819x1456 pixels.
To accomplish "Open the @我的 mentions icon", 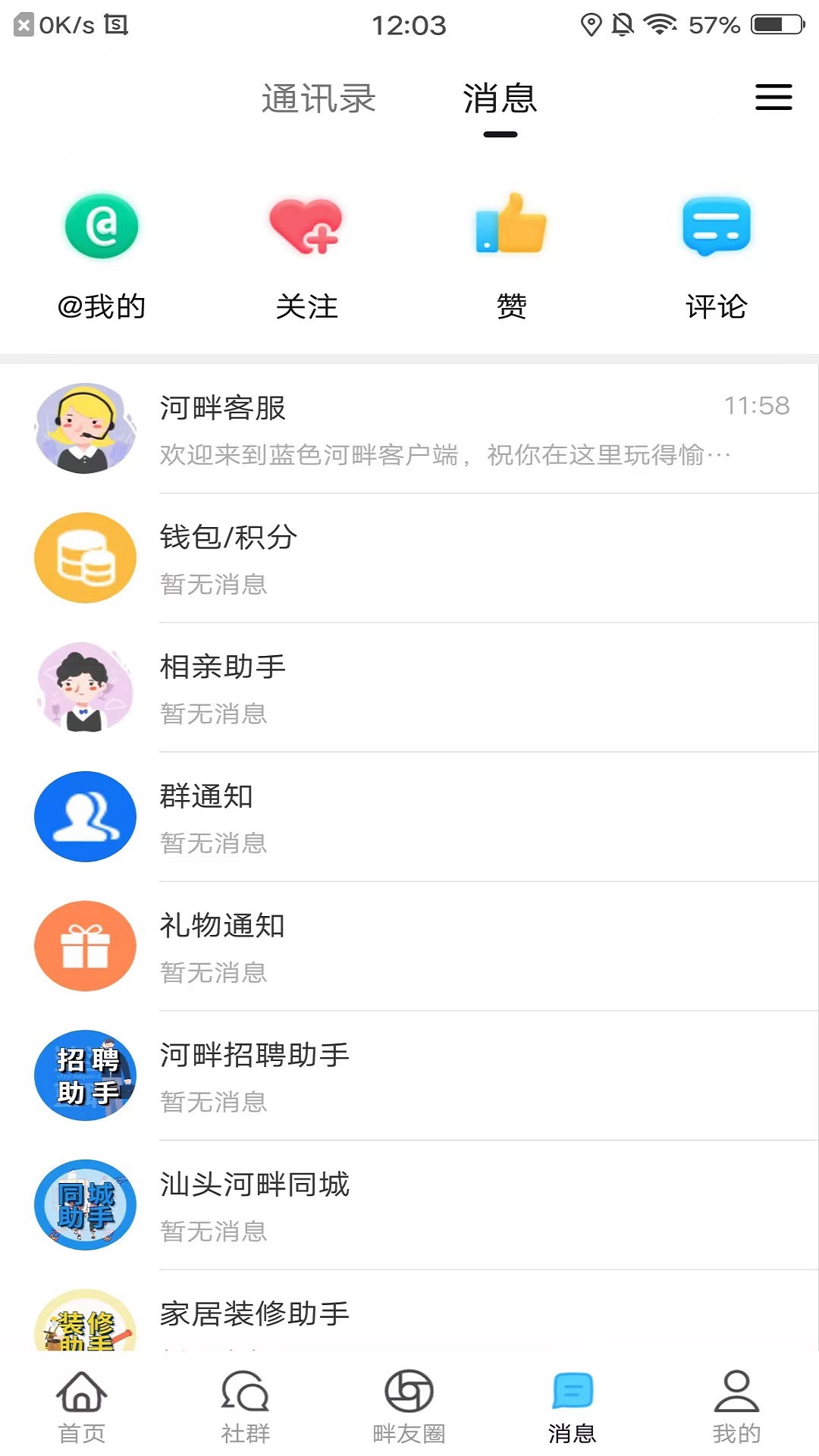I will 102,225.
